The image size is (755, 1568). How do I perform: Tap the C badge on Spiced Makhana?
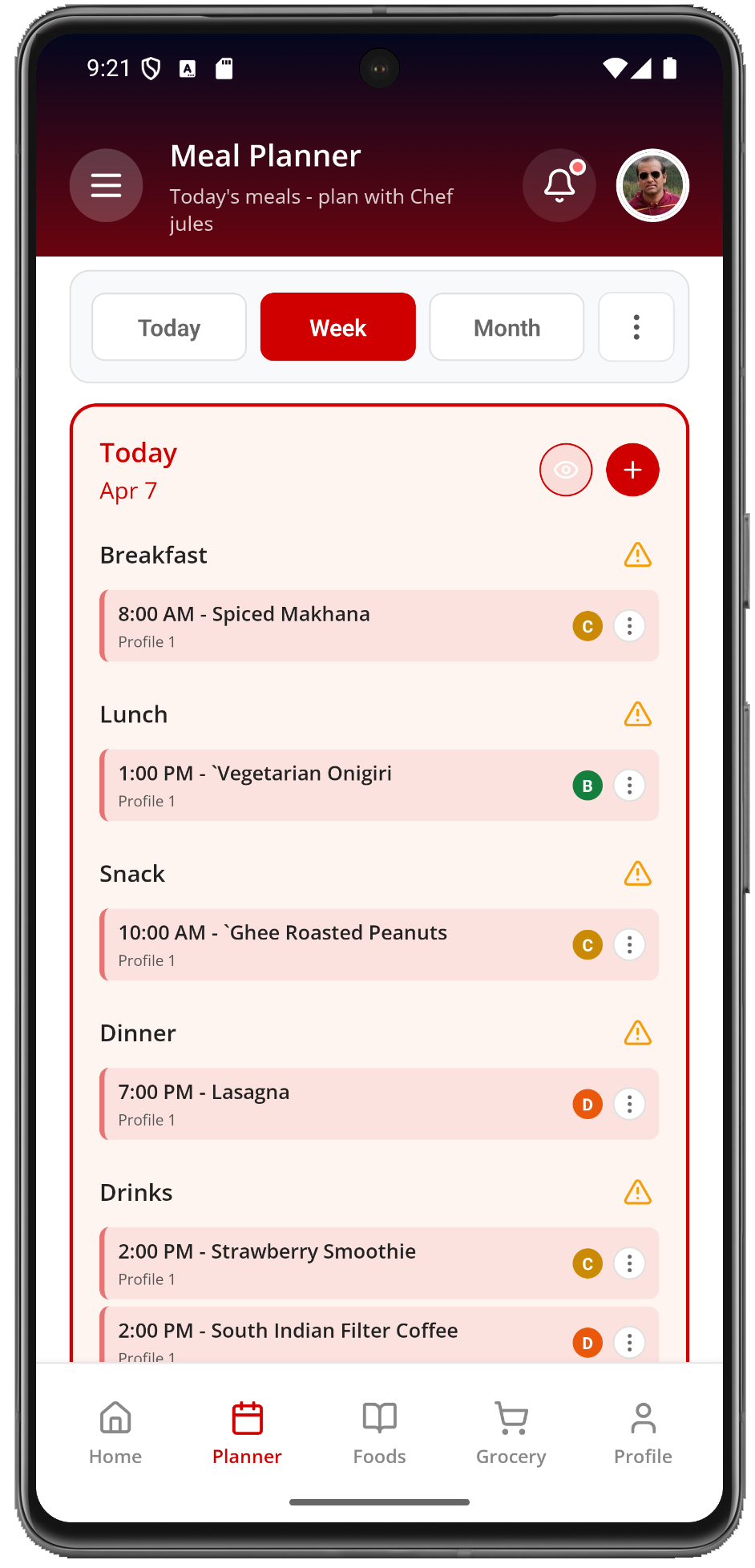[x=587, y=626]
